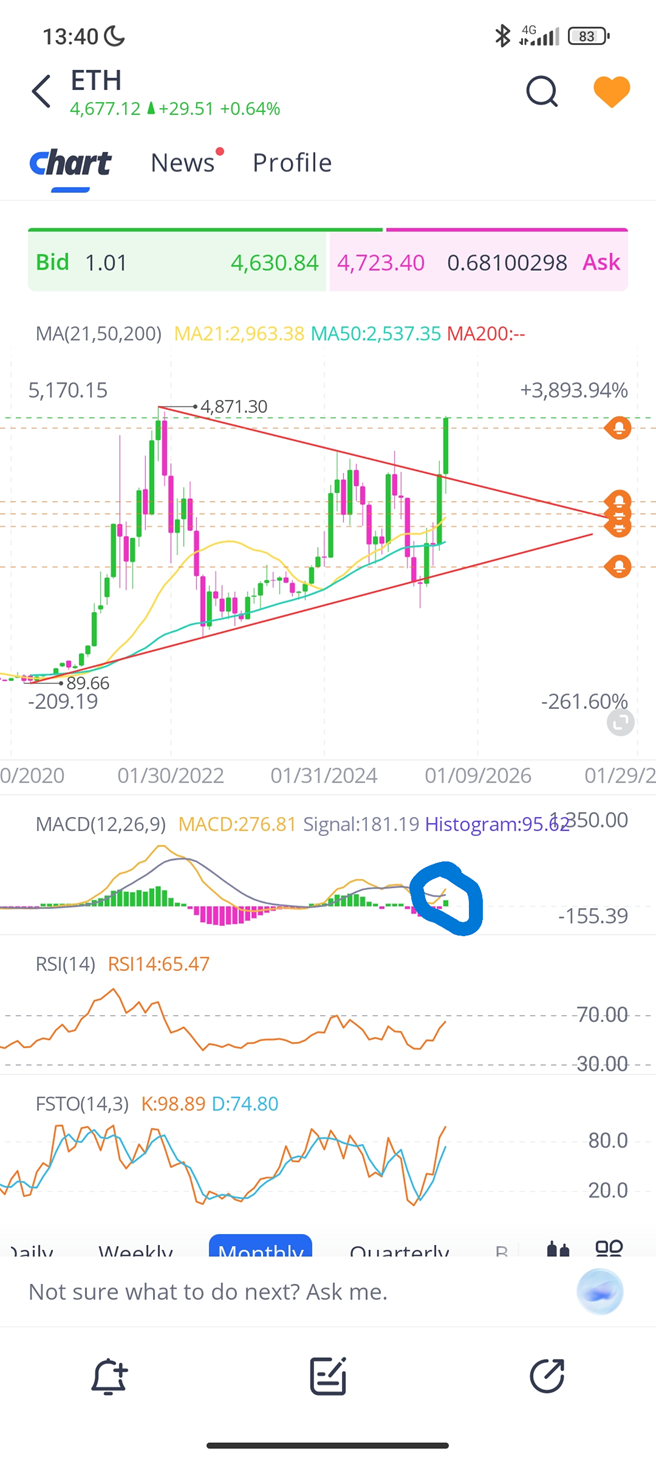Image resolution: width=656 pixels, height=1459 pixels.
Task: Remove ETH from favorites with the heart icon
Action: [x=611, y=92]
